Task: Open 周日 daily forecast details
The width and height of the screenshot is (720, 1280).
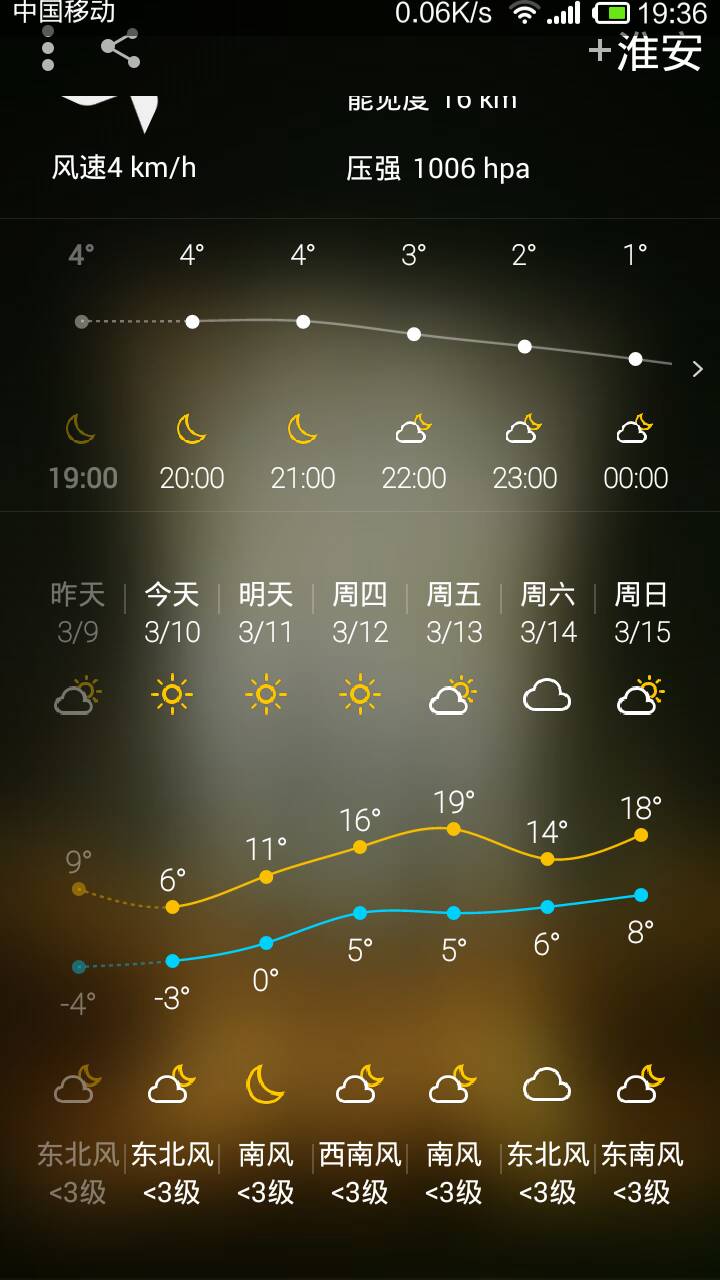Action: 640,610
